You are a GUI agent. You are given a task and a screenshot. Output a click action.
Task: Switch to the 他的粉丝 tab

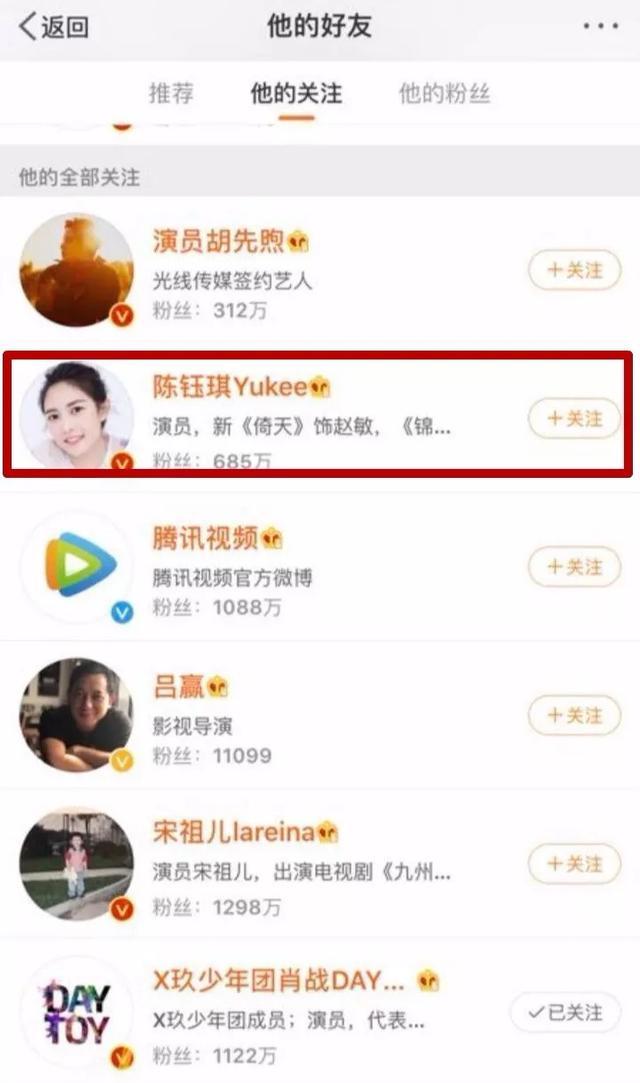[x=444, y=94]
